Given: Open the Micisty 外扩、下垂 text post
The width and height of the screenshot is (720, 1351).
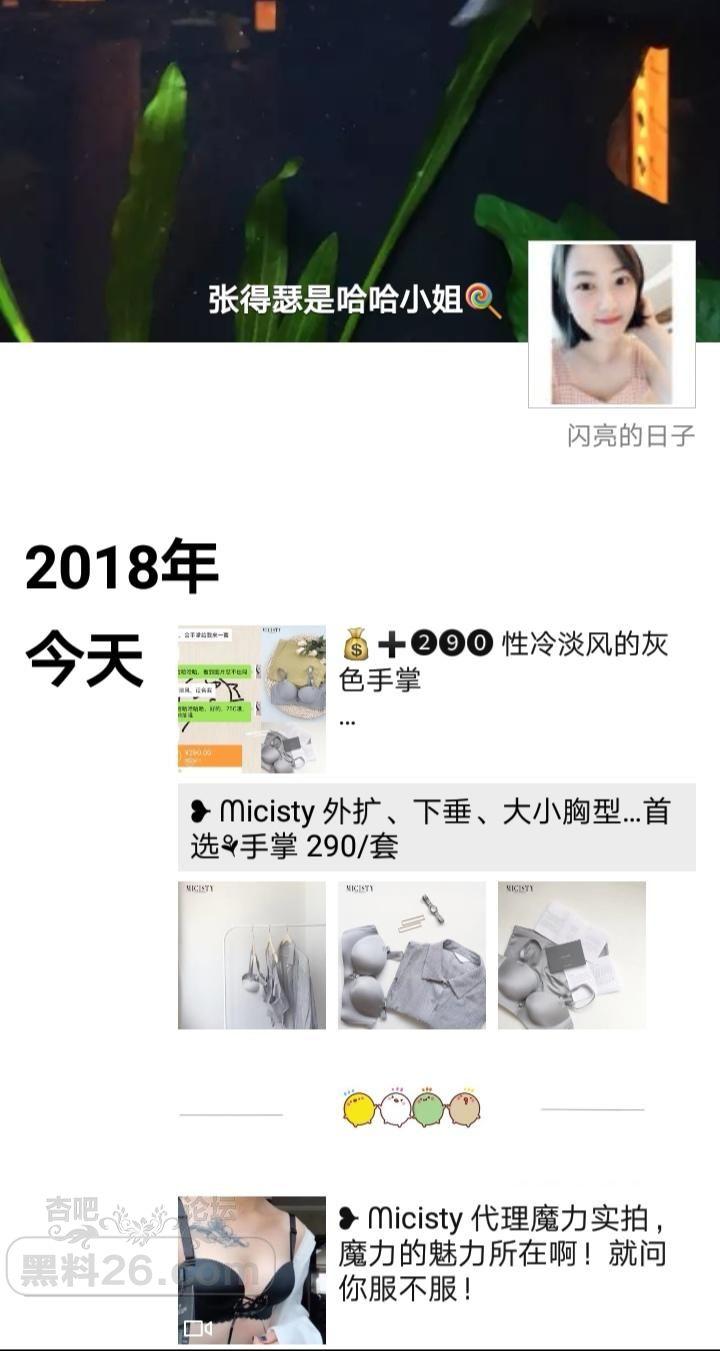Looking at the screenshot, I should click(x=436, y=828).
